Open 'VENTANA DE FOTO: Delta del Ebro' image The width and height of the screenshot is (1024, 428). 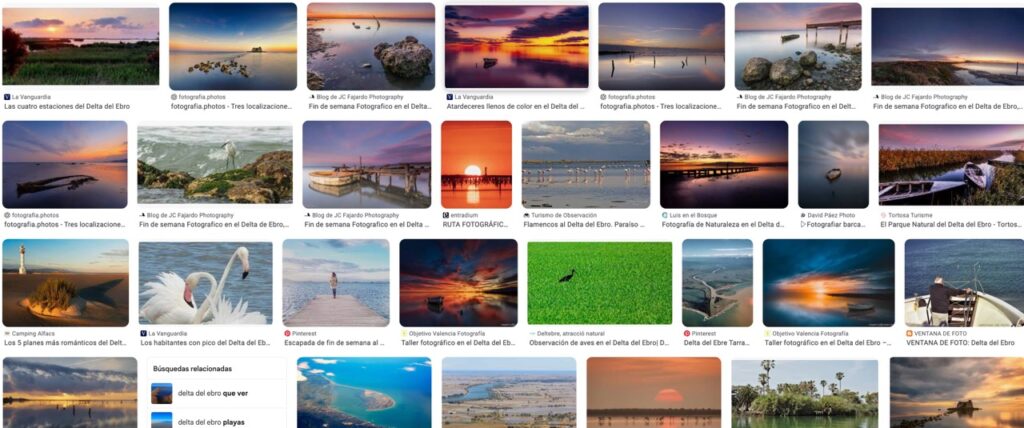click(963, 282)
